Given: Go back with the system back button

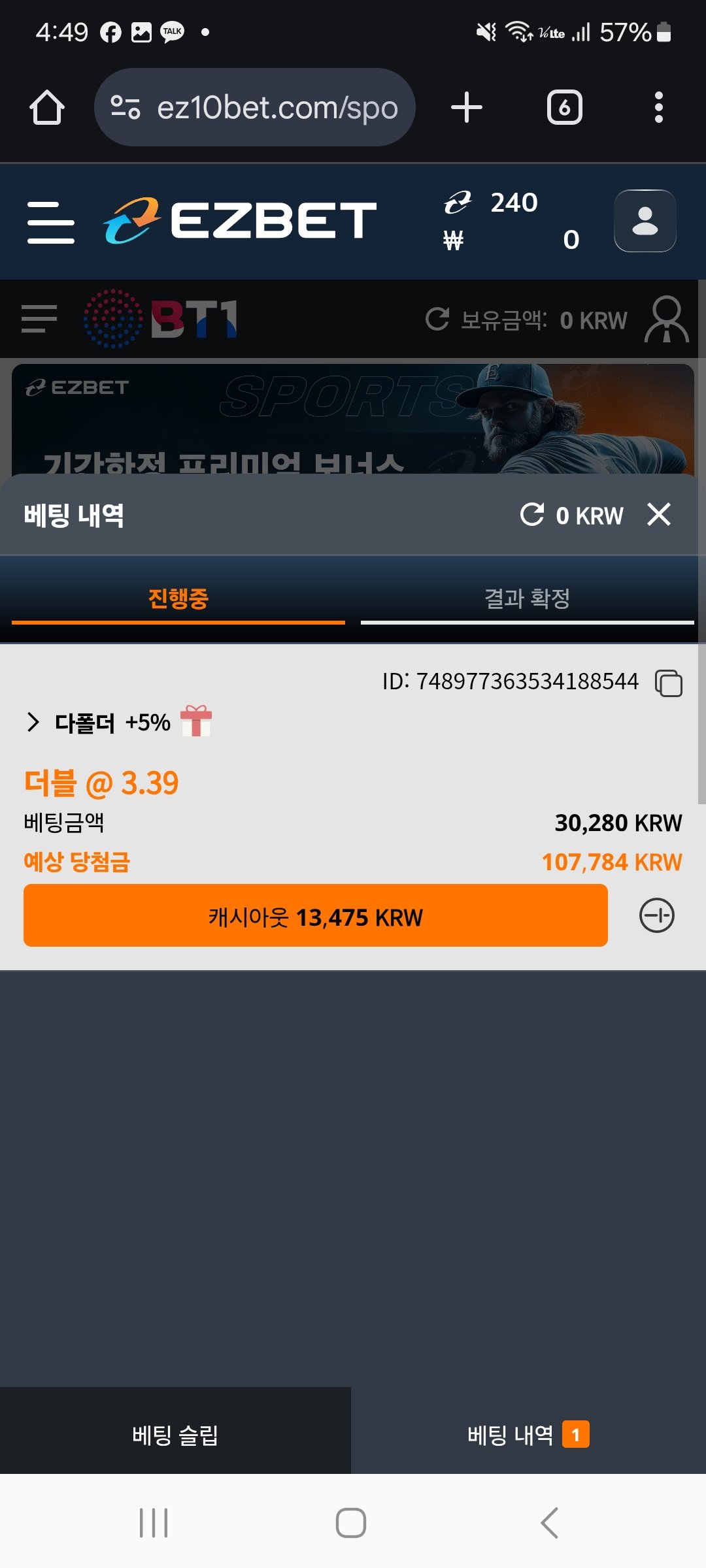Looking at the screenshot, I should click(x=549, y=1523).
